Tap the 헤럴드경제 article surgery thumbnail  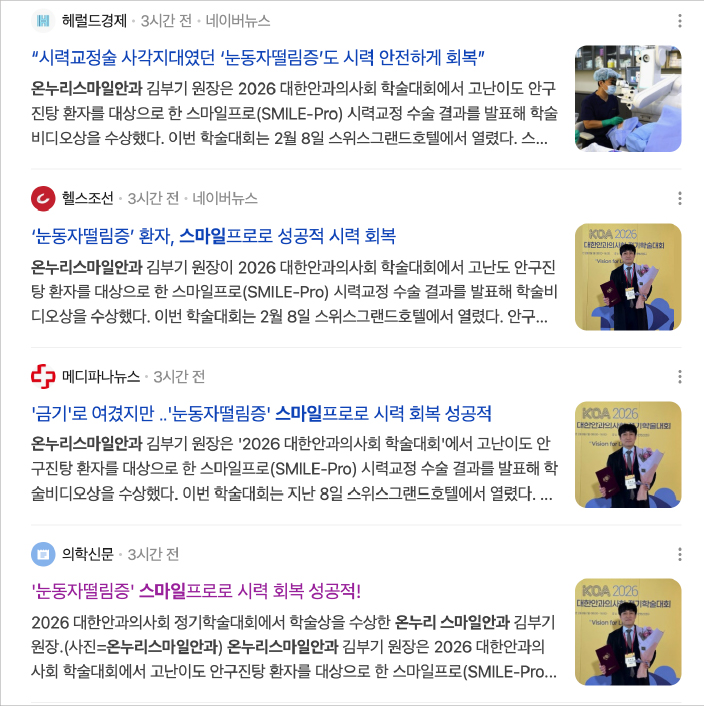click(x=628, y=98)
